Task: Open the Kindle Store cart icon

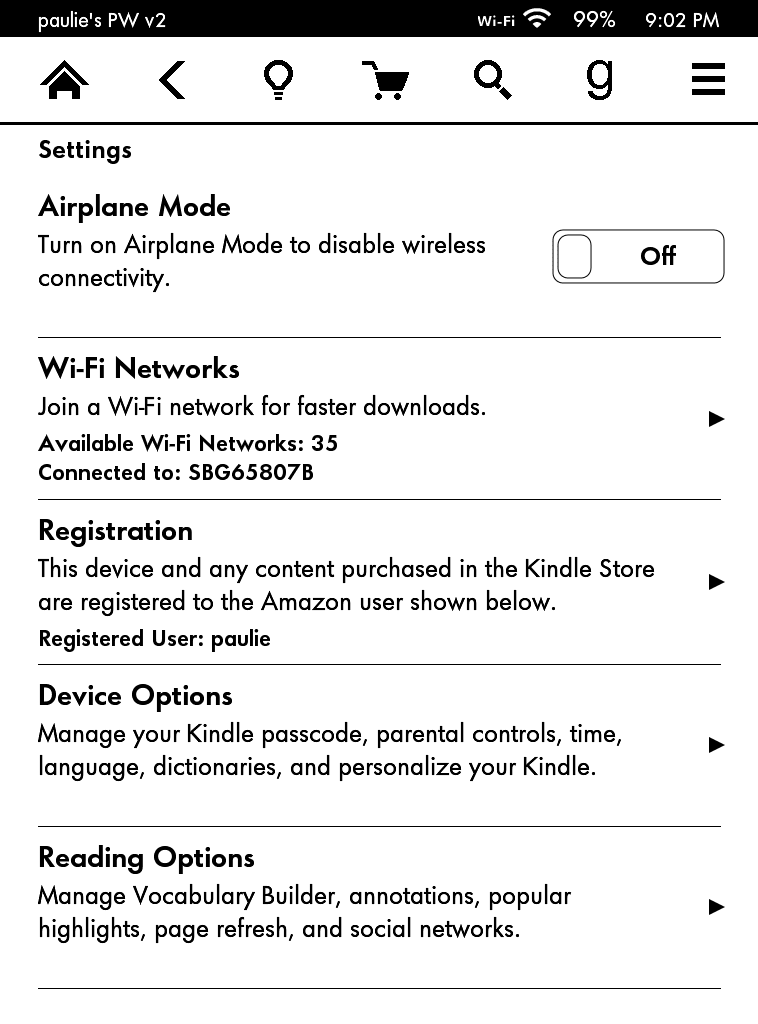Action: point(385,79)
